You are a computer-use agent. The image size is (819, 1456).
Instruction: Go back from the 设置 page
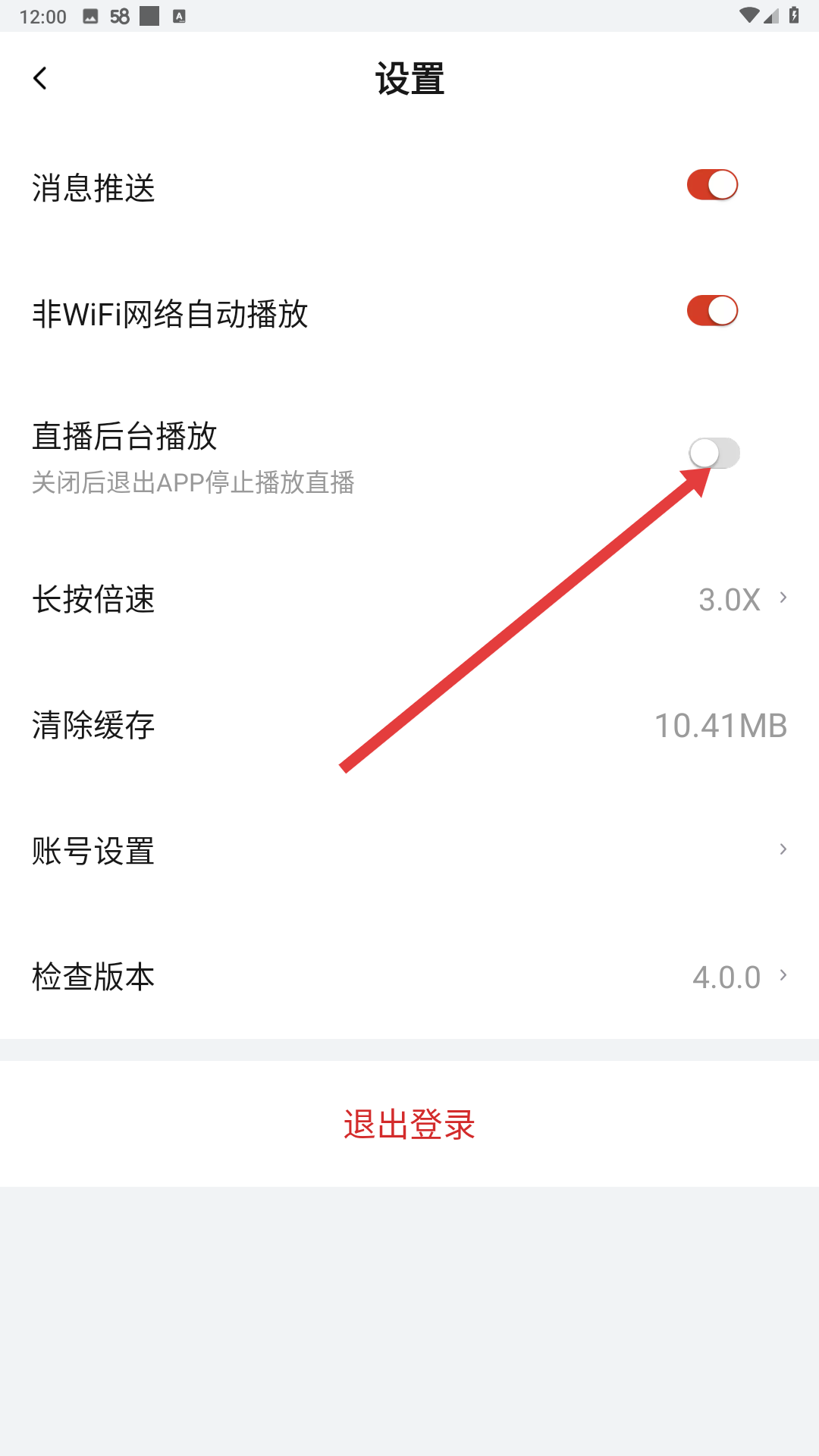coord(40,78)
